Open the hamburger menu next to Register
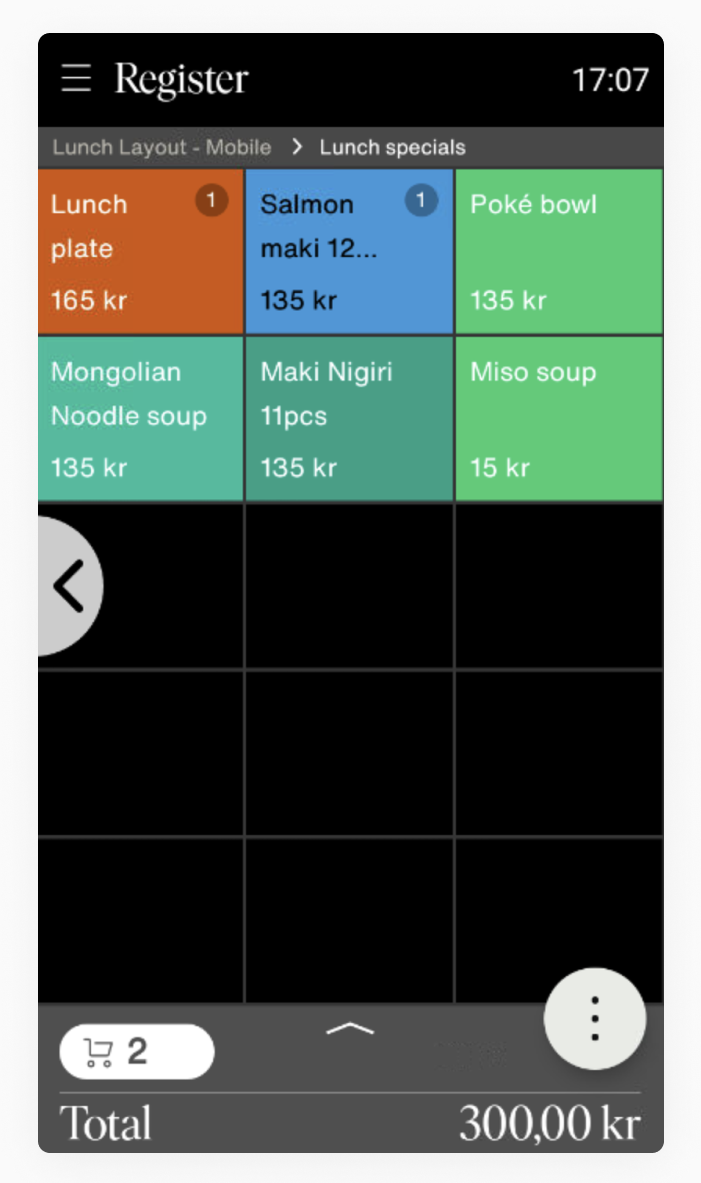The image size is (701, 1183). [76, 78]
